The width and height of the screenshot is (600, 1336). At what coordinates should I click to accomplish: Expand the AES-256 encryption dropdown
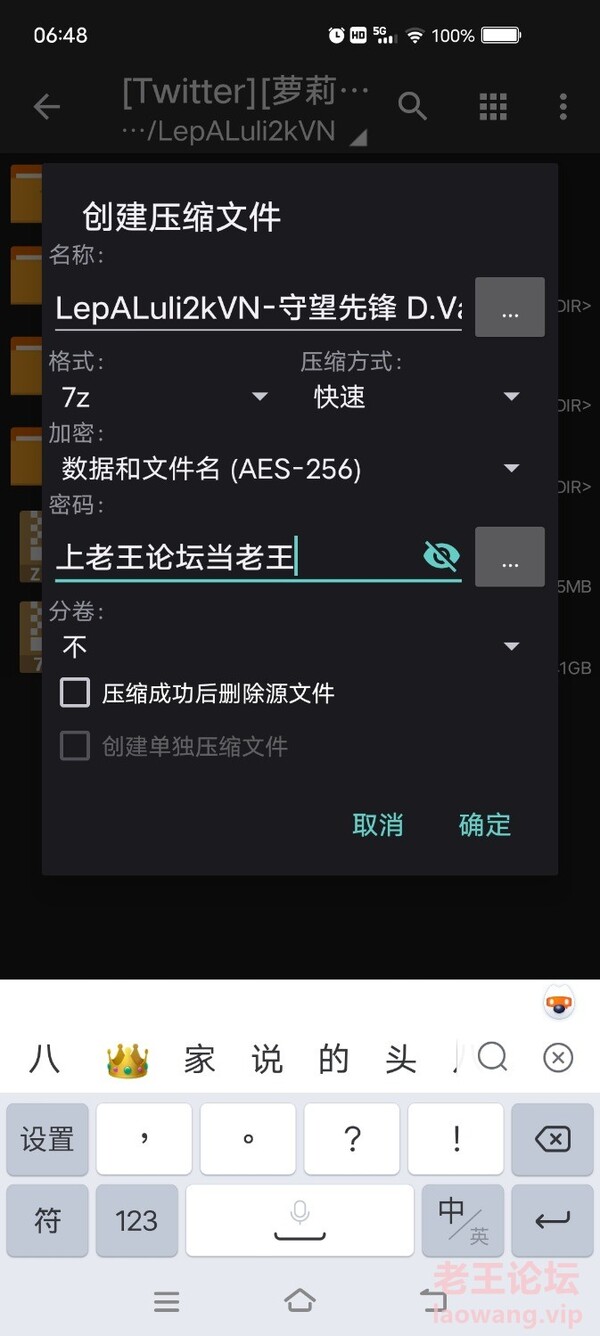pyautogui.click(x=290, y=468)
